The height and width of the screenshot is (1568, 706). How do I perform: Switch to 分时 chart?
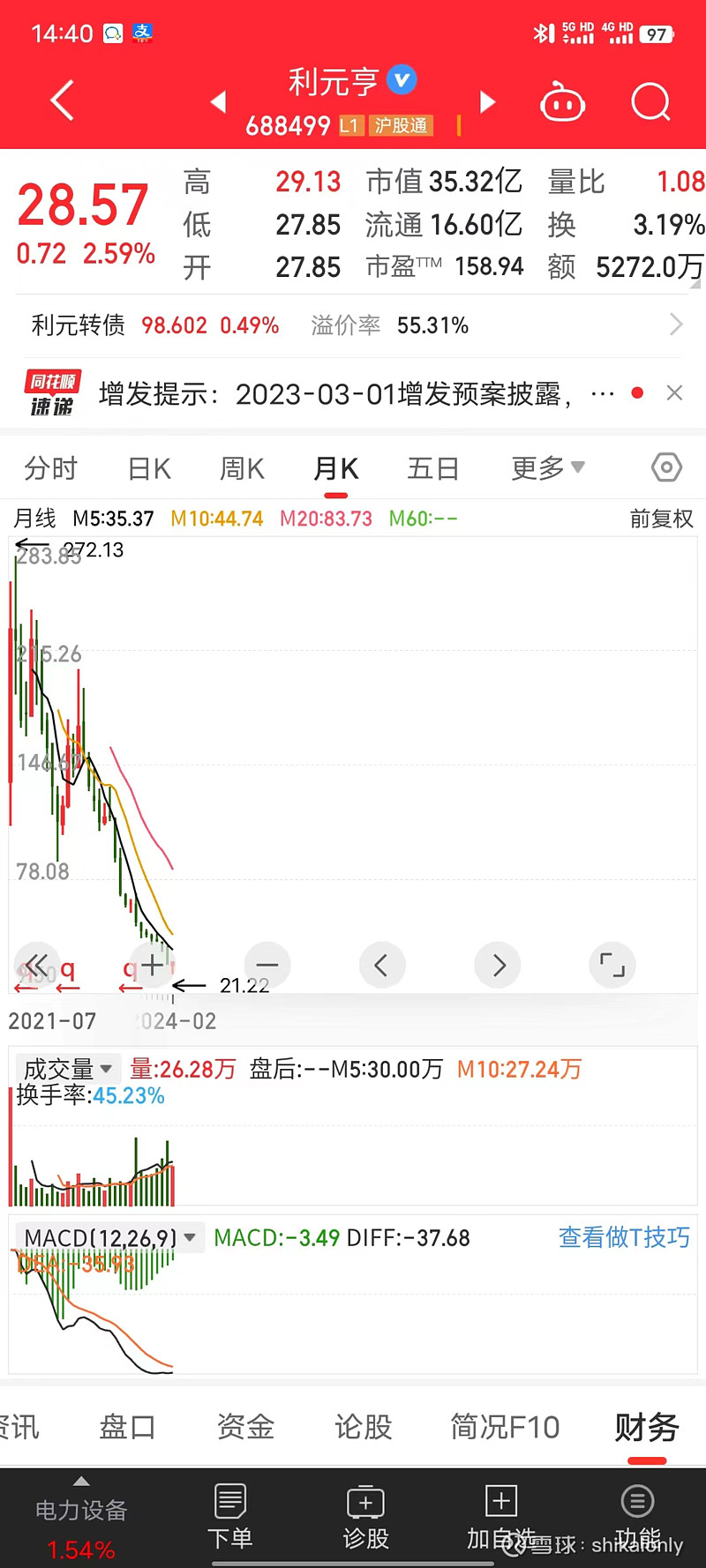[x=50, y=468]
